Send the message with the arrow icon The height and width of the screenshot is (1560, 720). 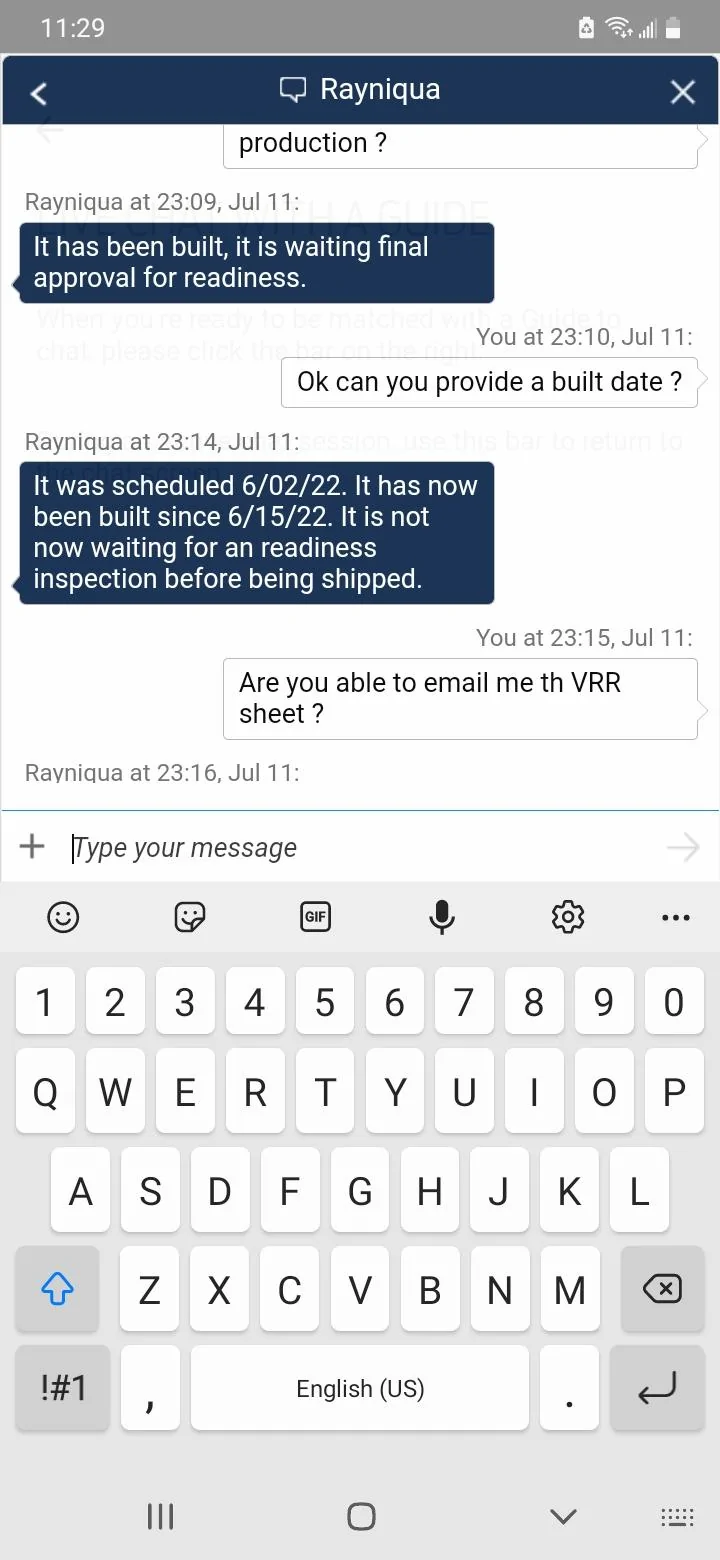click(x=683, y=848)
